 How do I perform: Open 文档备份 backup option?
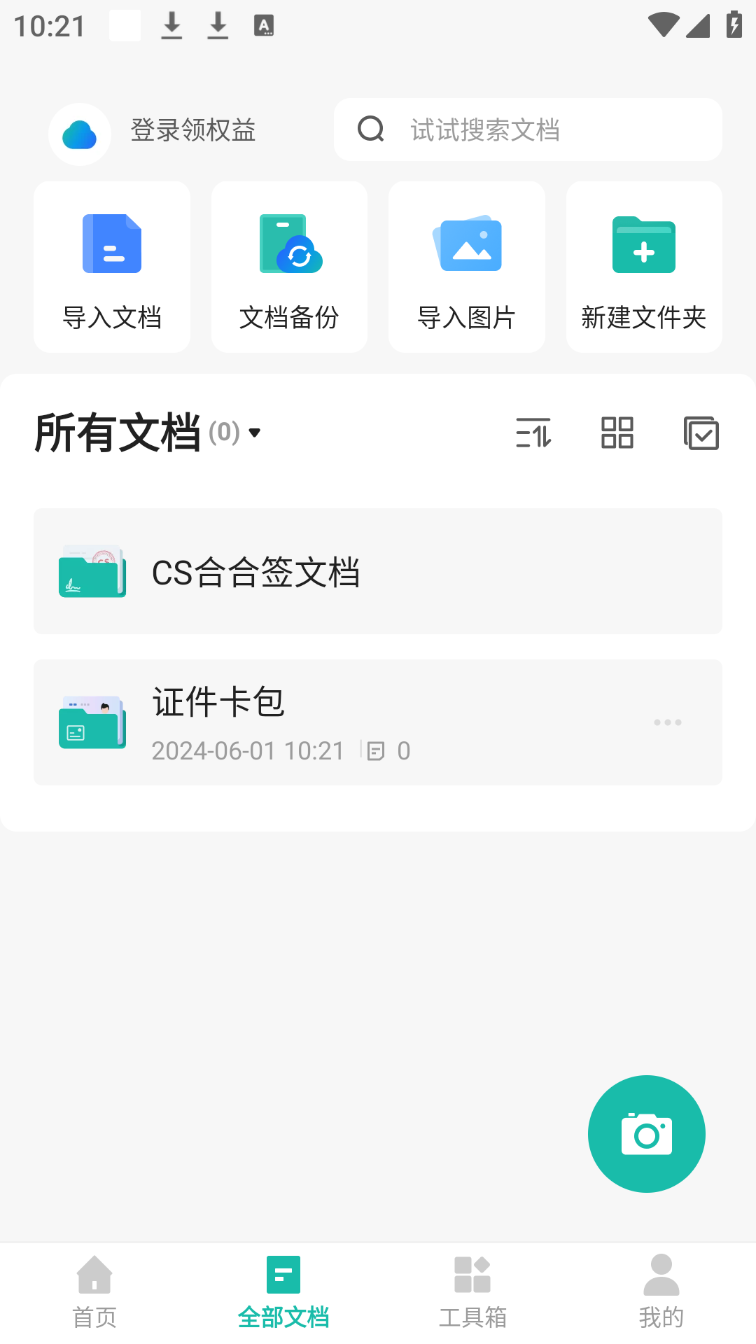289,267
